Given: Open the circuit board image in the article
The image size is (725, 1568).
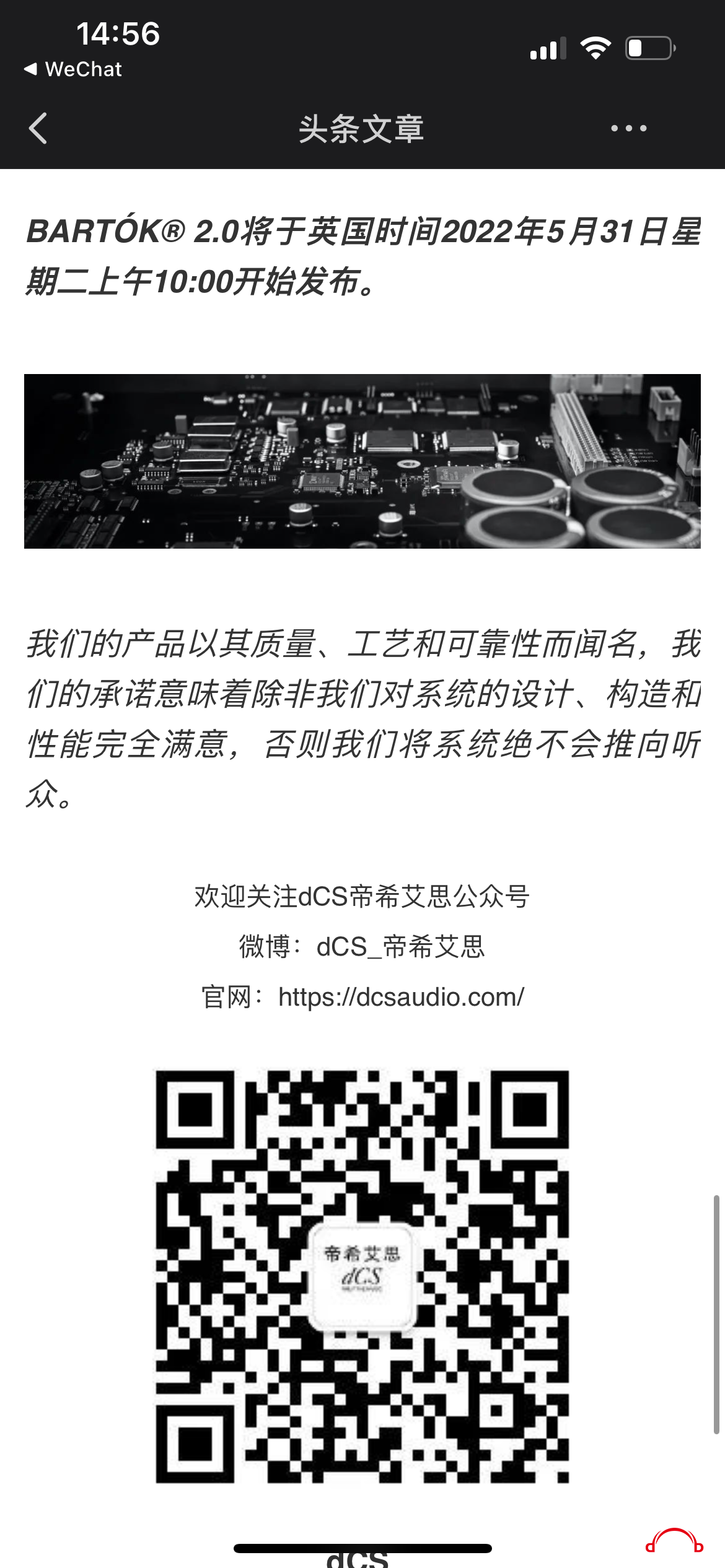Looking at the screenshot, I should pos(362,461).
